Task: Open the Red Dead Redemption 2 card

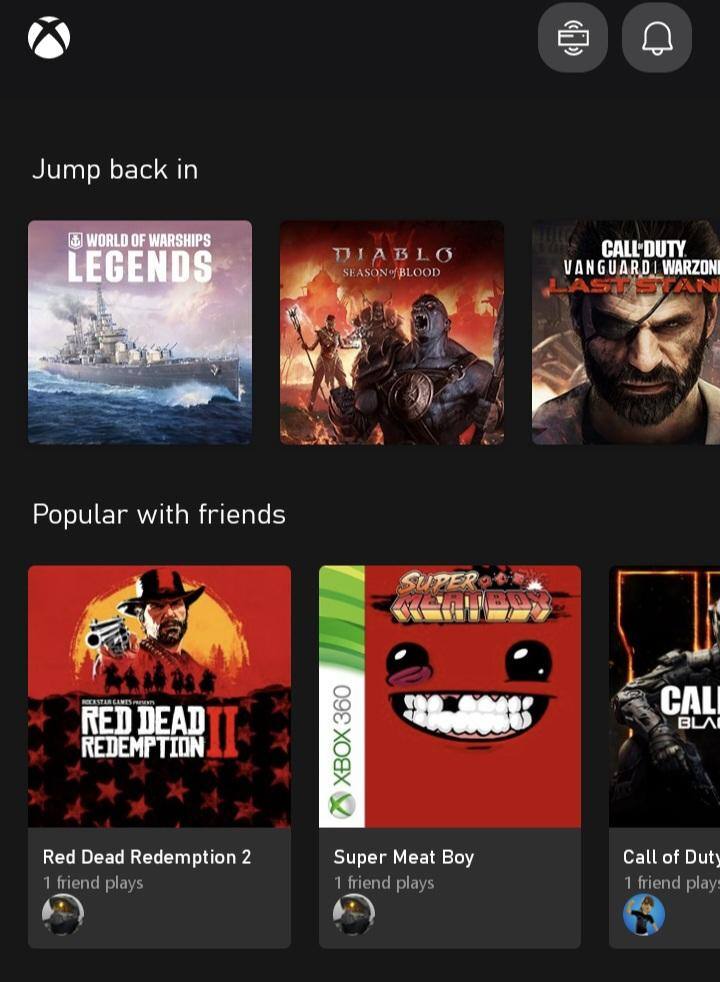Action: click(160, 755)
